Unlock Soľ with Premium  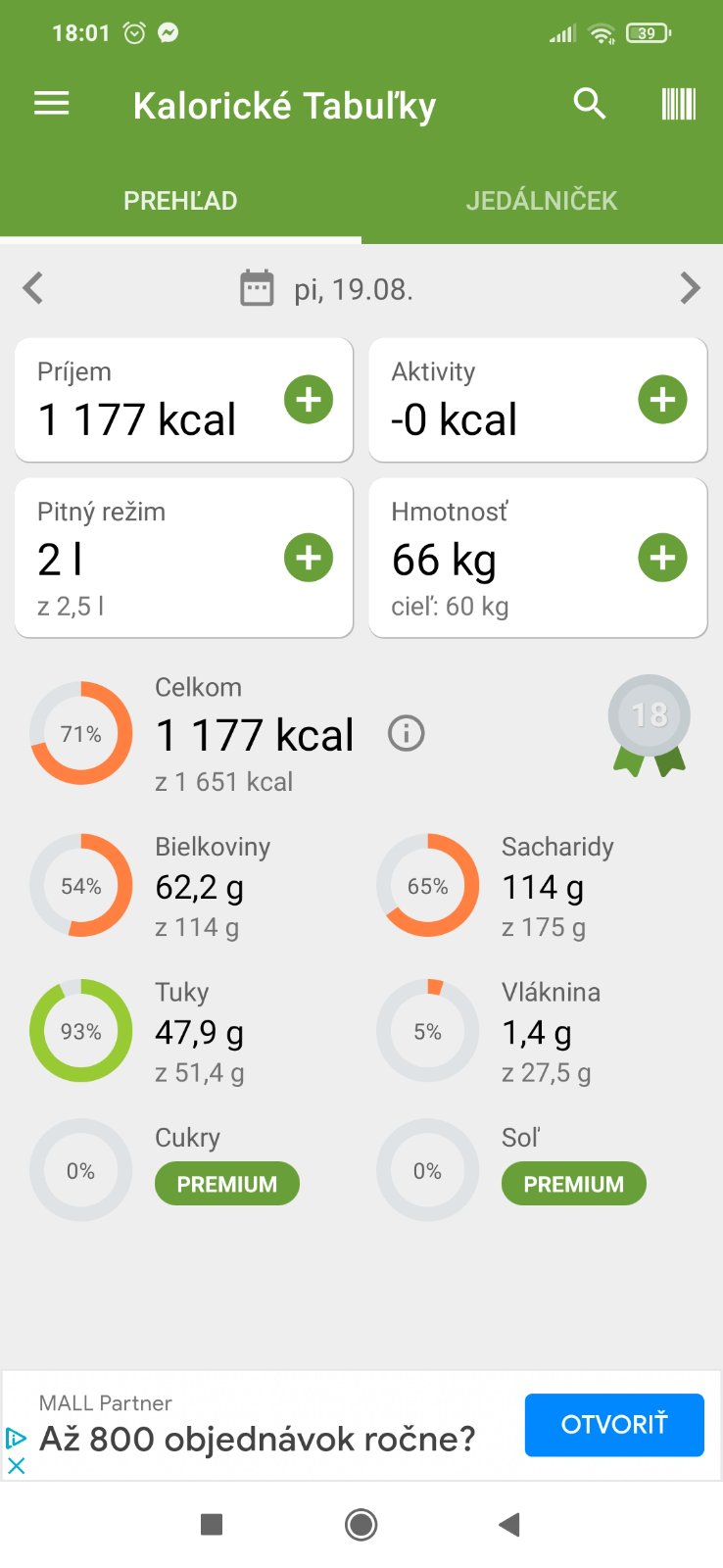tap(573, 1184)
